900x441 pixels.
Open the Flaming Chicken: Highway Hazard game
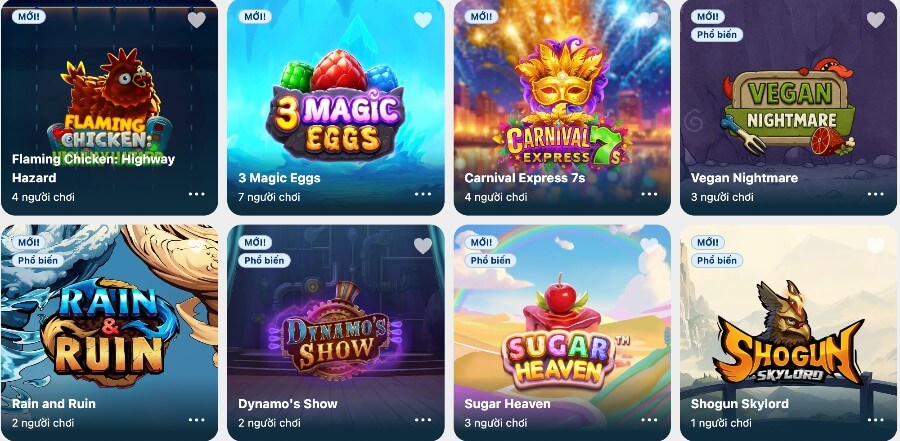tap(108, 100)
